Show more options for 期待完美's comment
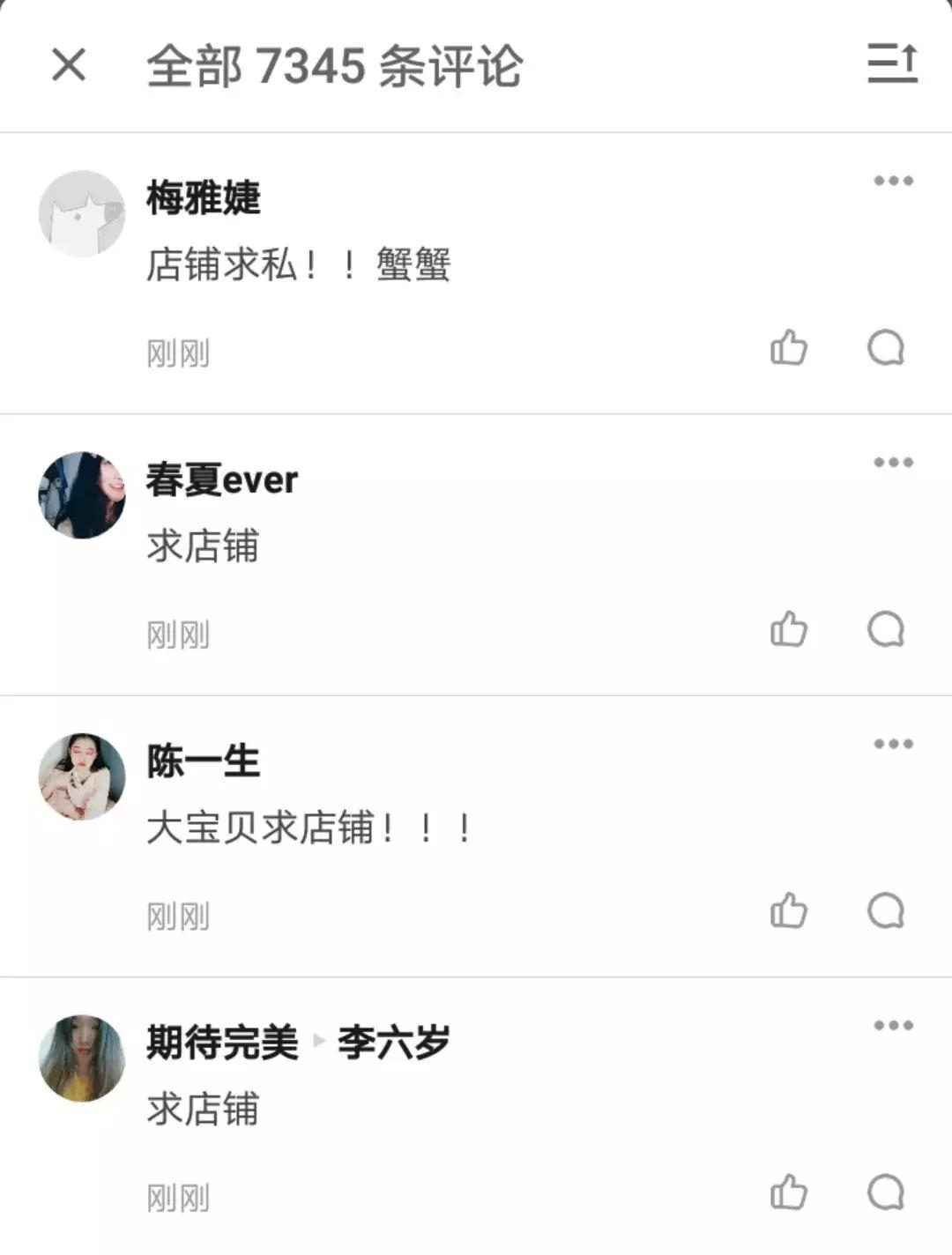Image resolution: width=952 pixels, height=1255 pixels. click(893, 1025)
